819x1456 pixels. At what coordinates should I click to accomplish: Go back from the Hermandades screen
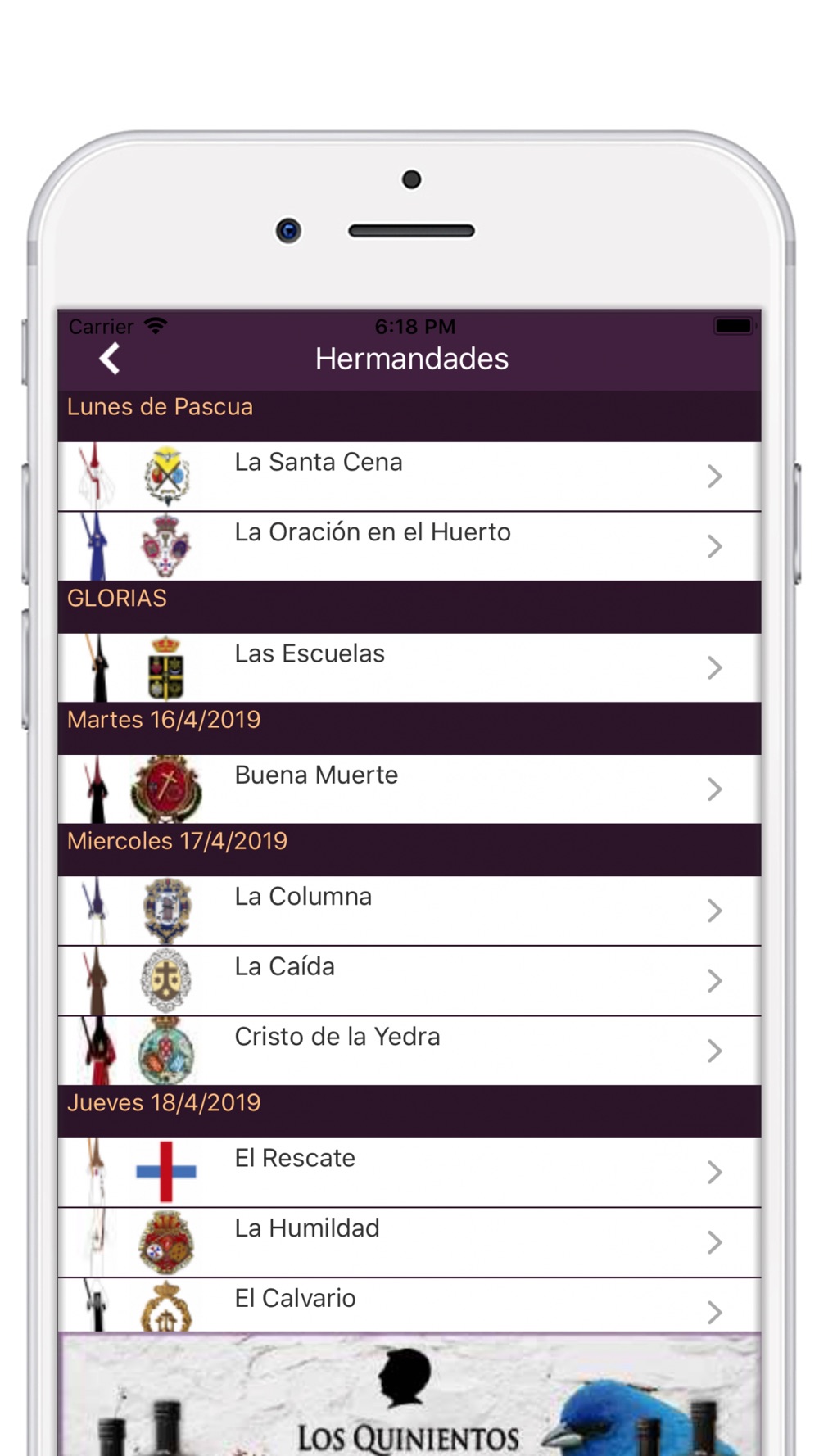pos(110,359)
